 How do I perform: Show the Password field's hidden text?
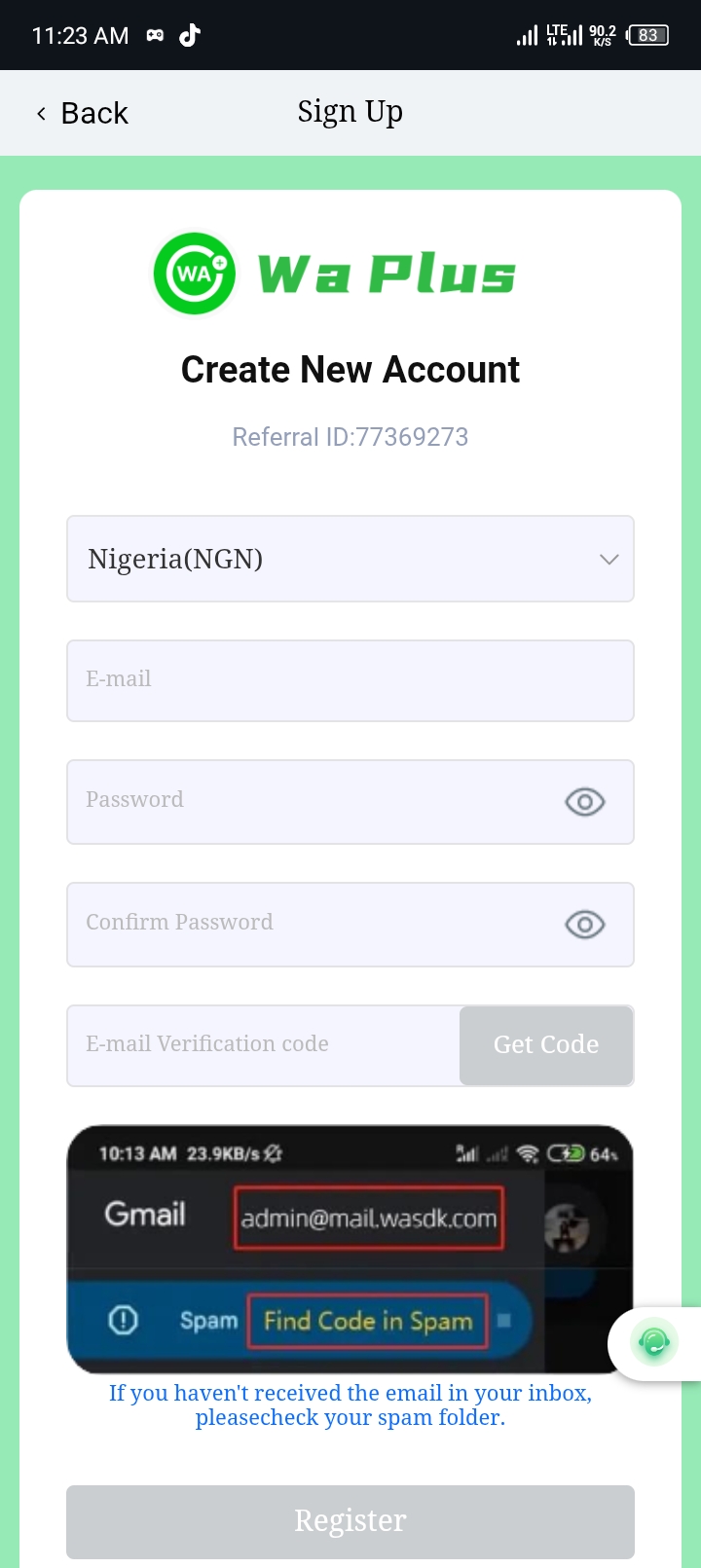point(584,802)
